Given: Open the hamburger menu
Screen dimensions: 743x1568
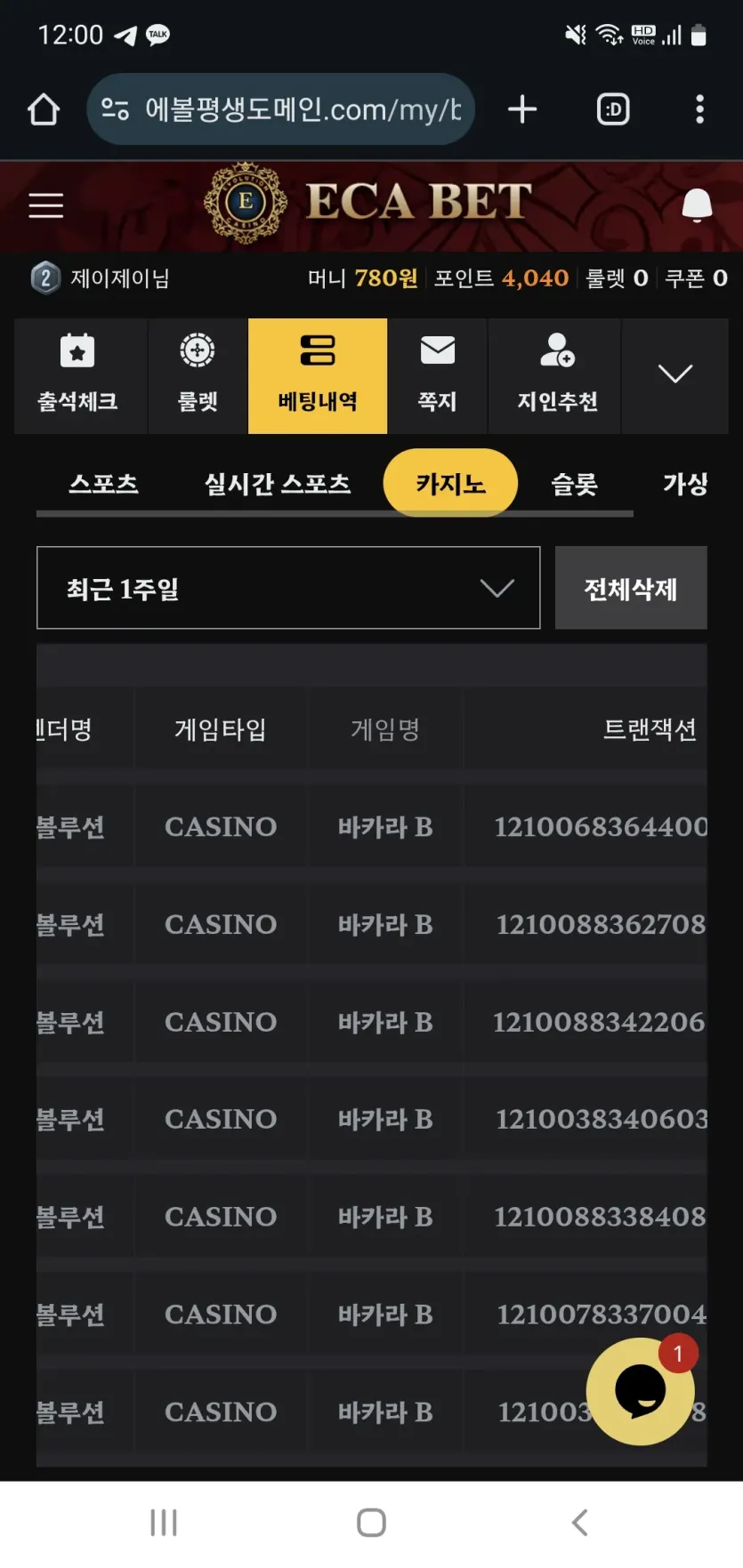Looking at the screenshot, I should [46, 205].
